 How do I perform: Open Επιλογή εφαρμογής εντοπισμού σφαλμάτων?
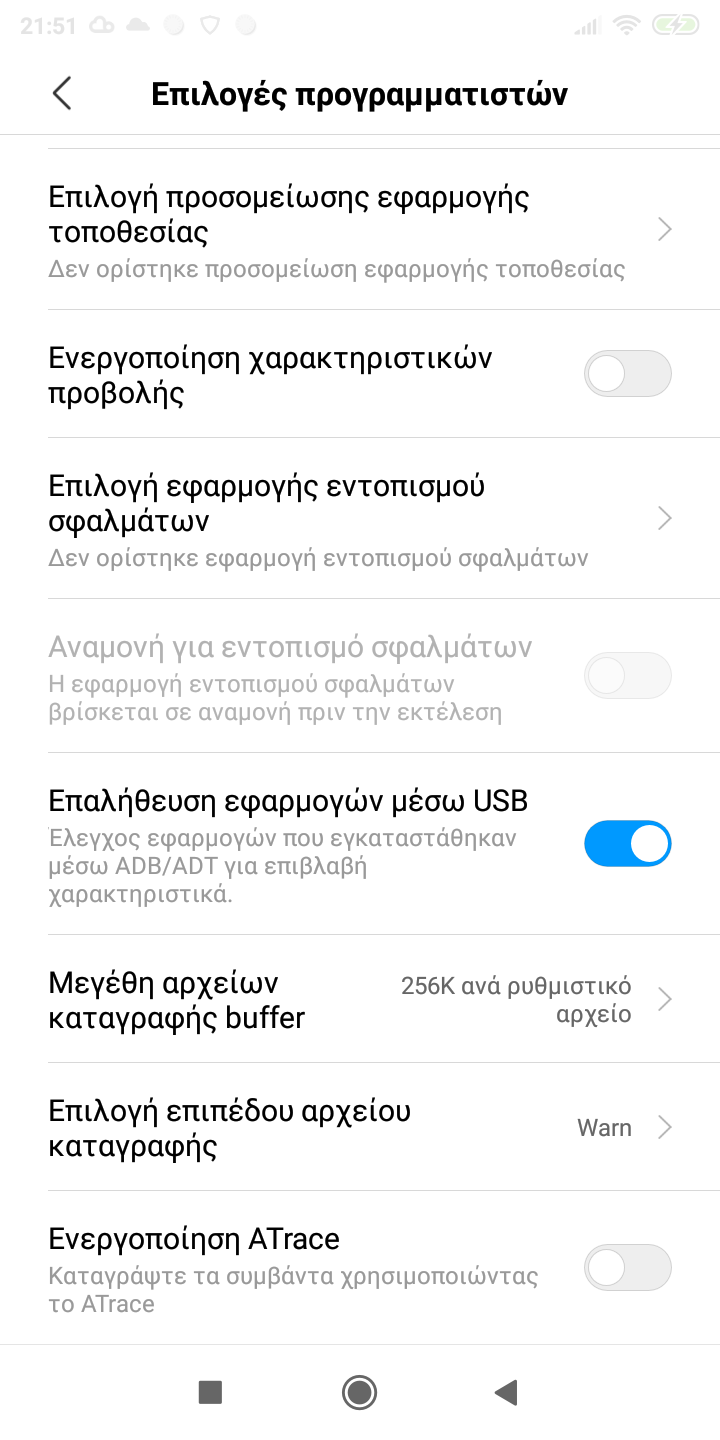point(340,519)
